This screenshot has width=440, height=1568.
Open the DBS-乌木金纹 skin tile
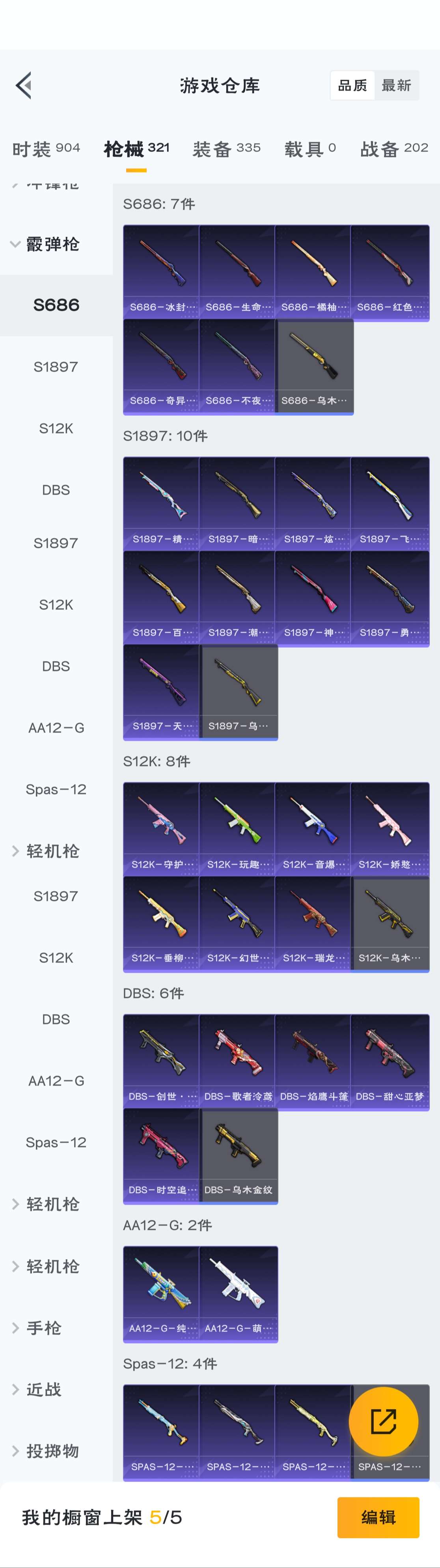(239, 1154)
